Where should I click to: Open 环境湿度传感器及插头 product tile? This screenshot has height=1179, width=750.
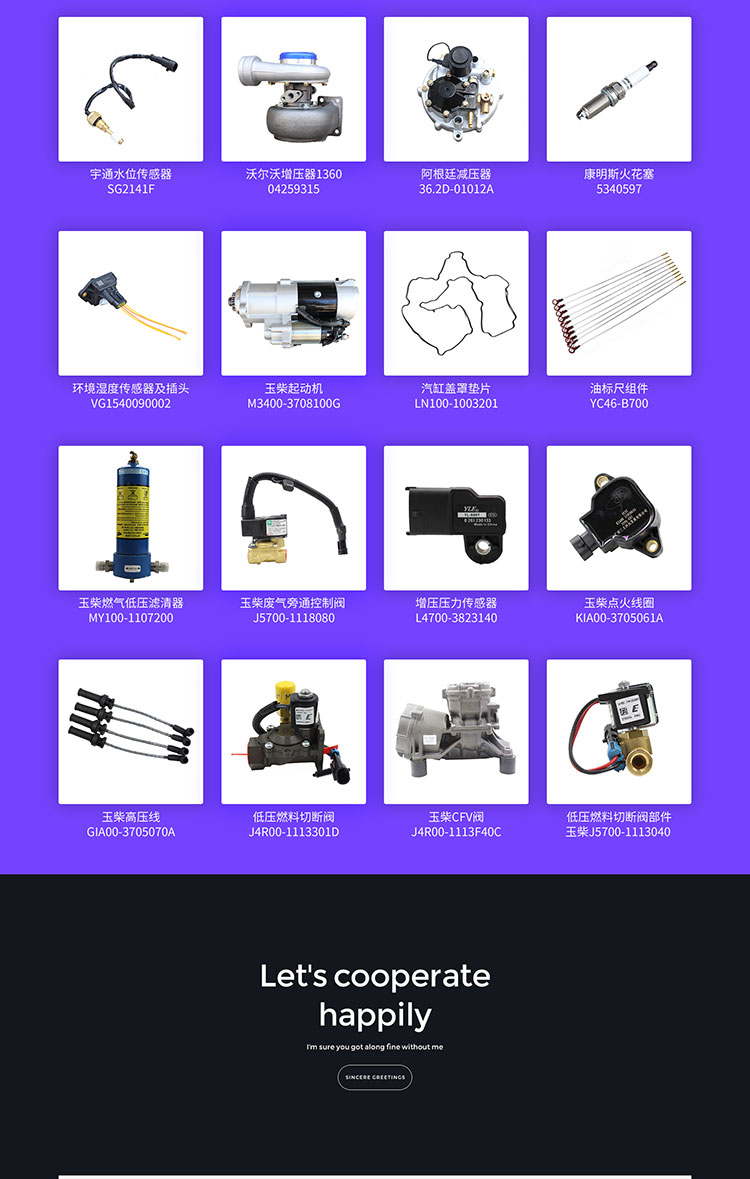tap(130, 303)
